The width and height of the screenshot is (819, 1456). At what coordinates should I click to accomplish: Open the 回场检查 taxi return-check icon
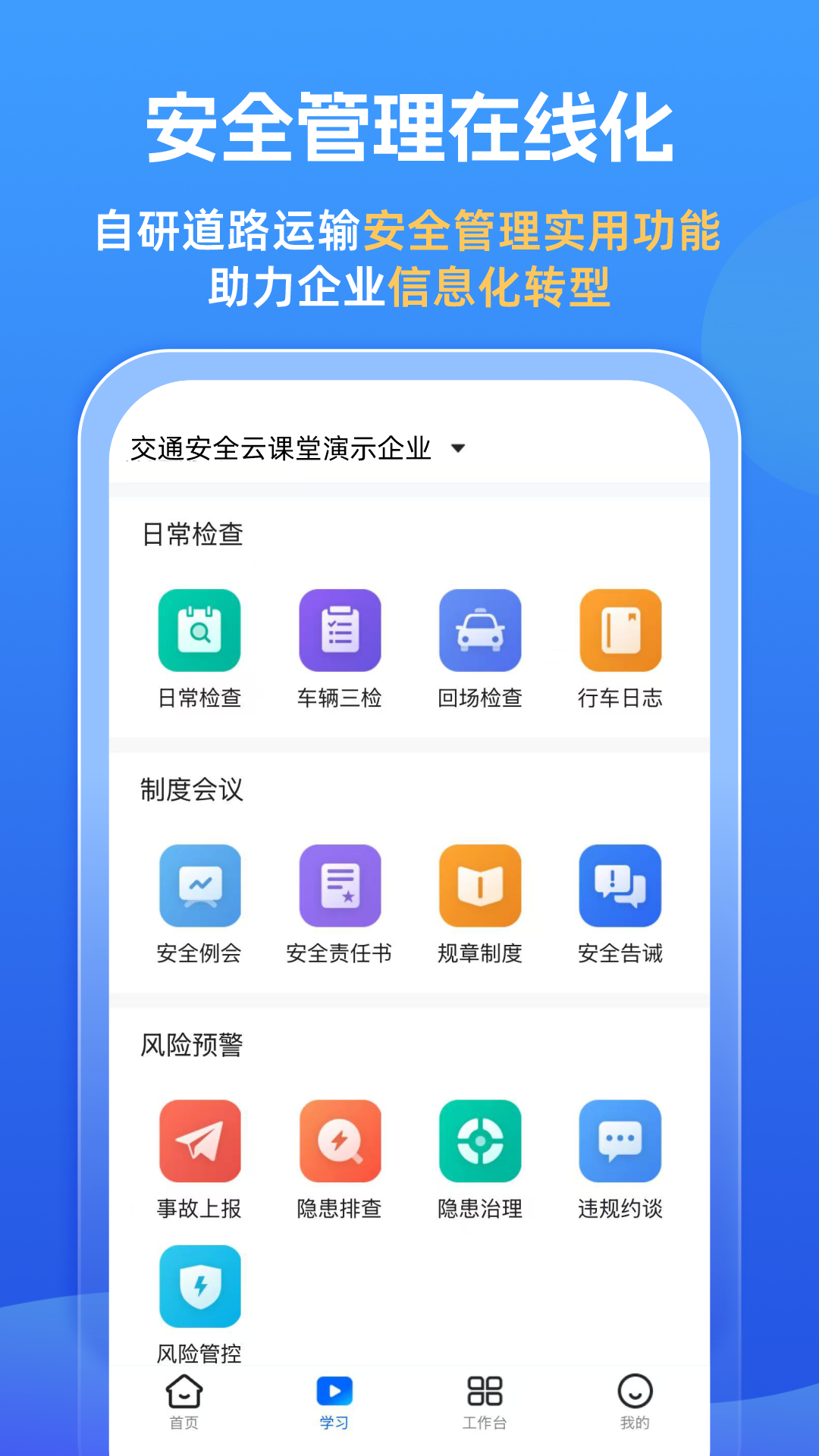(480, 631)
